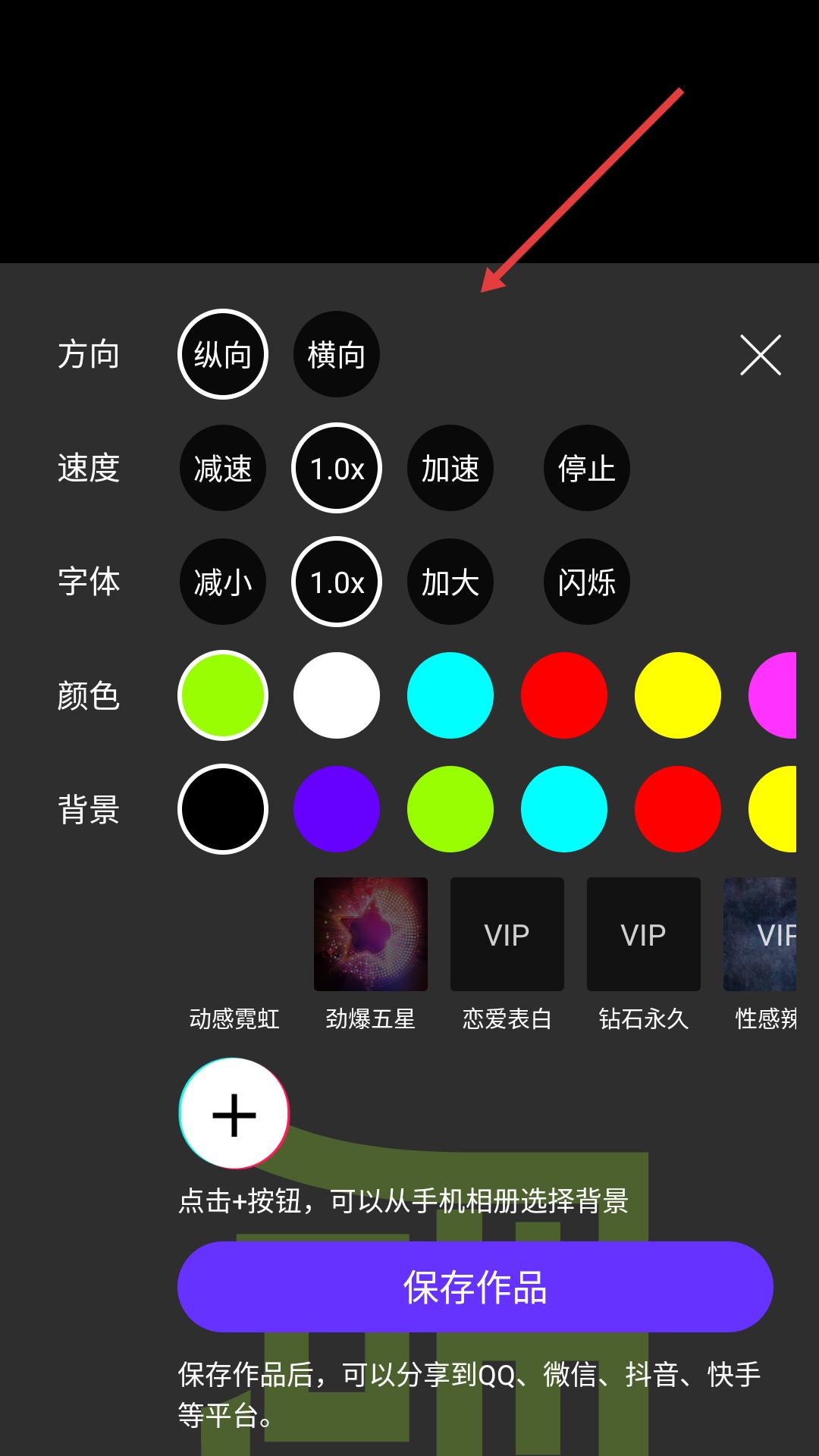The image size is (819, 1456).
Task: Tap 加大 to enlarge the font
Action: point(450,582)
